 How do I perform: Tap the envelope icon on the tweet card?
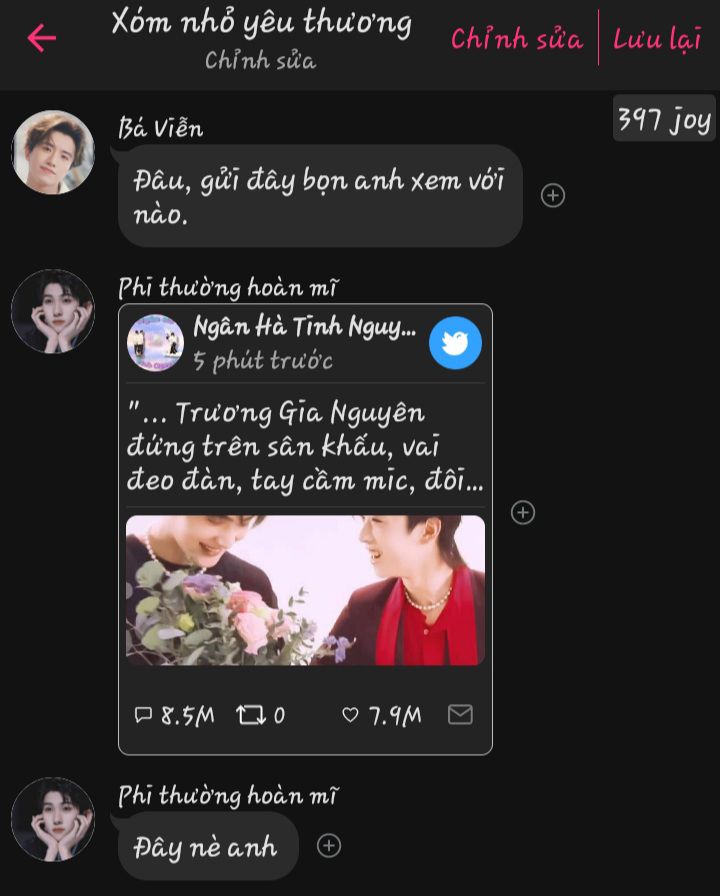click(x=460, y=714)
